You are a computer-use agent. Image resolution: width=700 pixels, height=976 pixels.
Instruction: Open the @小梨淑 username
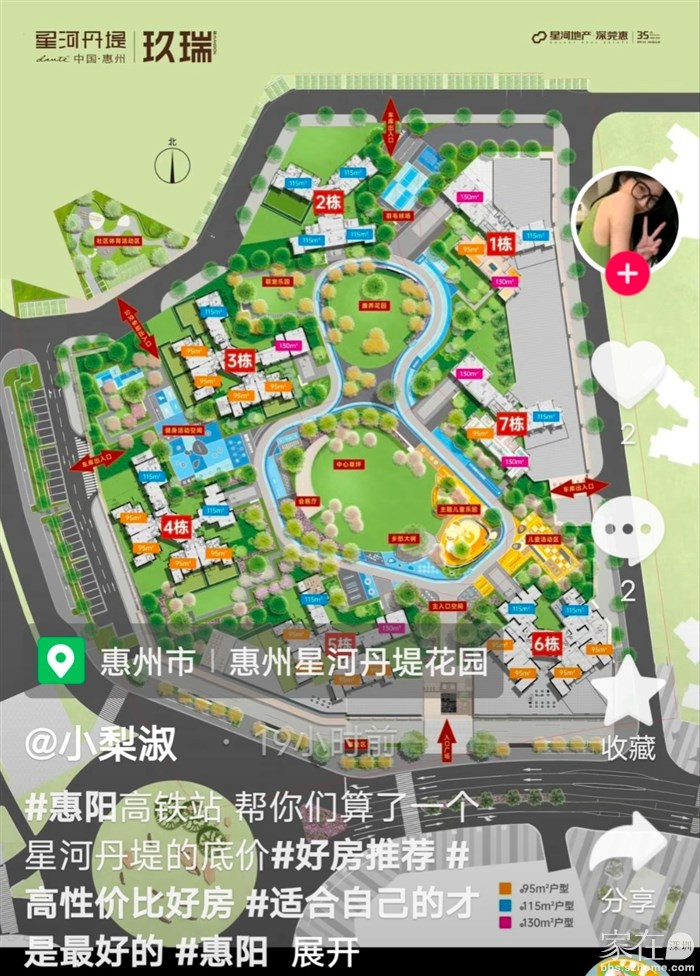pyautogui.click(x=101, y=744)
